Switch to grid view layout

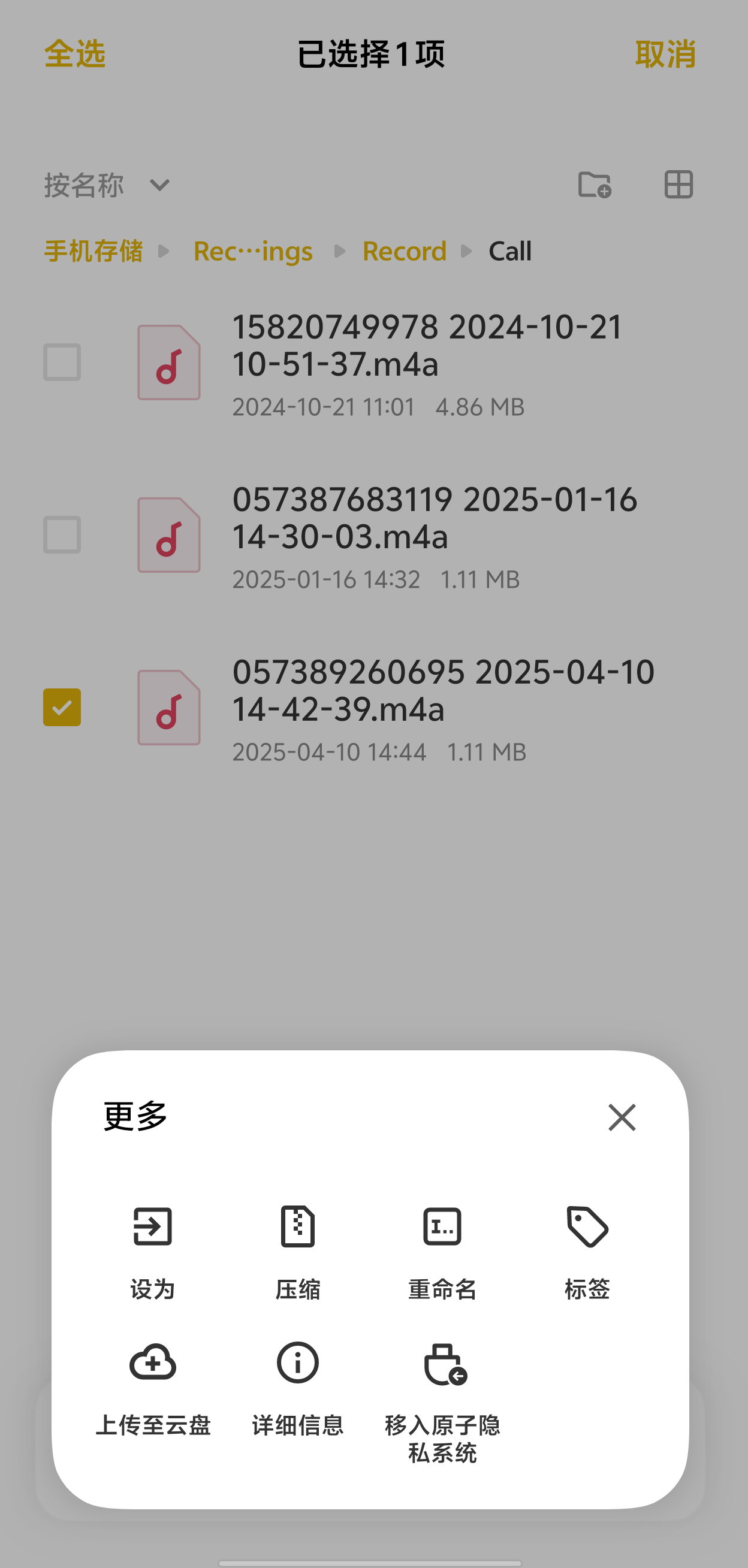coord(678,185)
